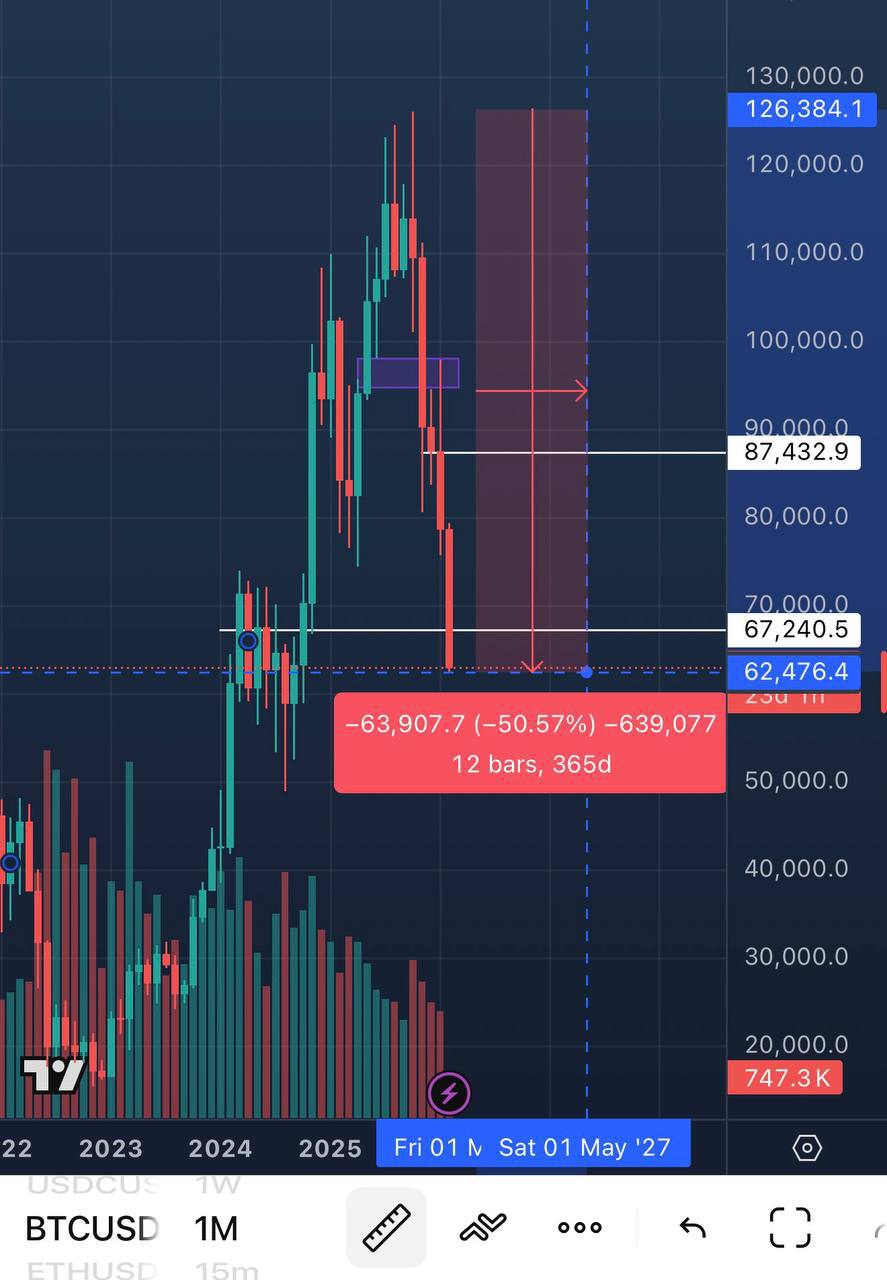The height and width of the screenshot is (1280, 887).
Task: Select the ruler measure tool
Action: [x=386, y=1228]
